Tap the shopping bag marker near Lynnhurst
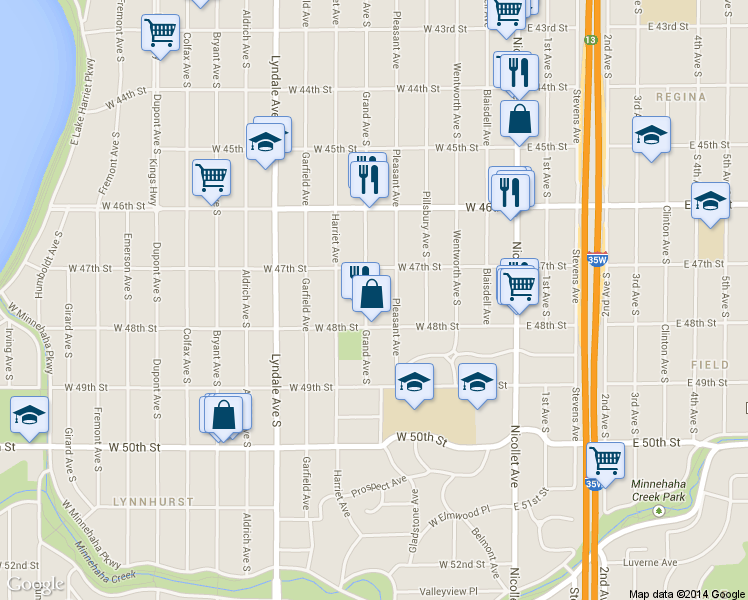The height and width of the screenshot is (600, 748). [224, 412]
